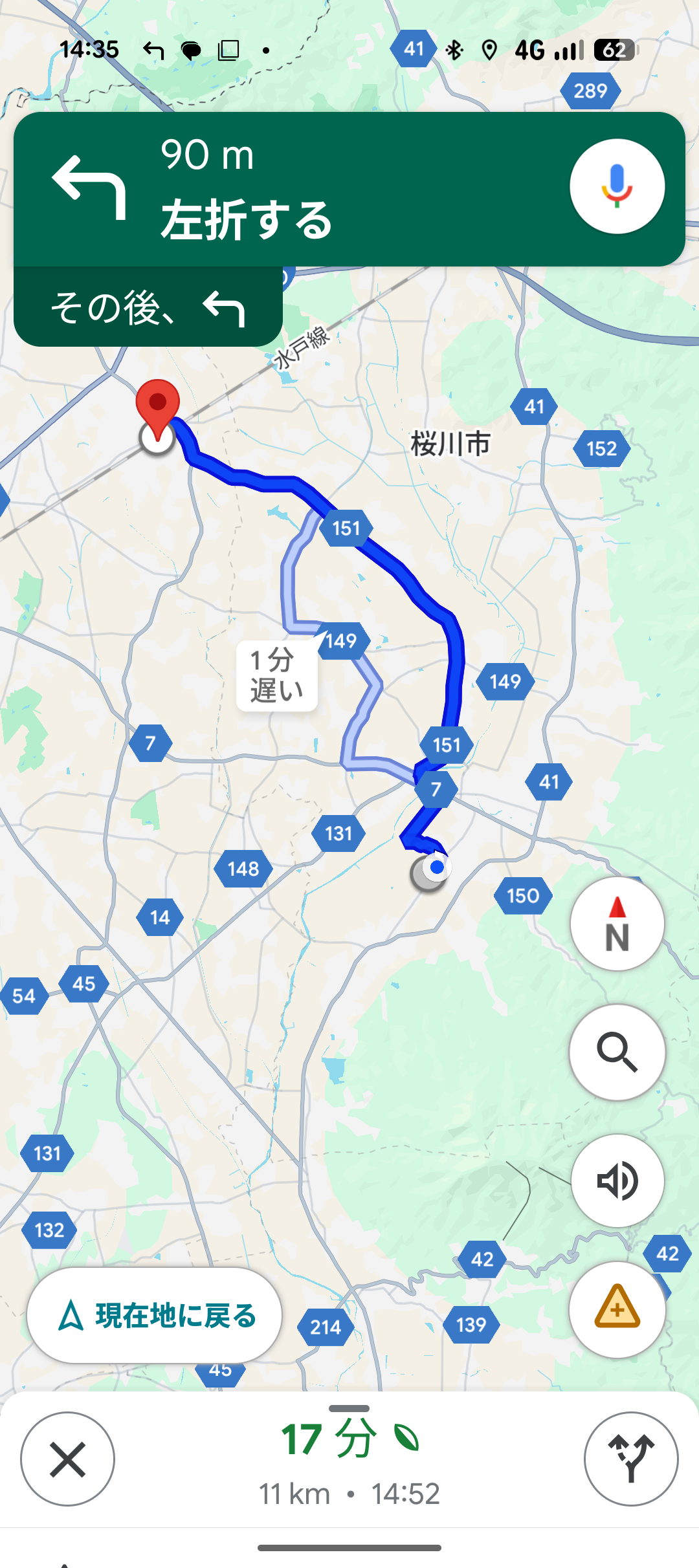Toggle the voice guidance sound button
This screenshot has height=1568, width=699.
point(617,1181)
